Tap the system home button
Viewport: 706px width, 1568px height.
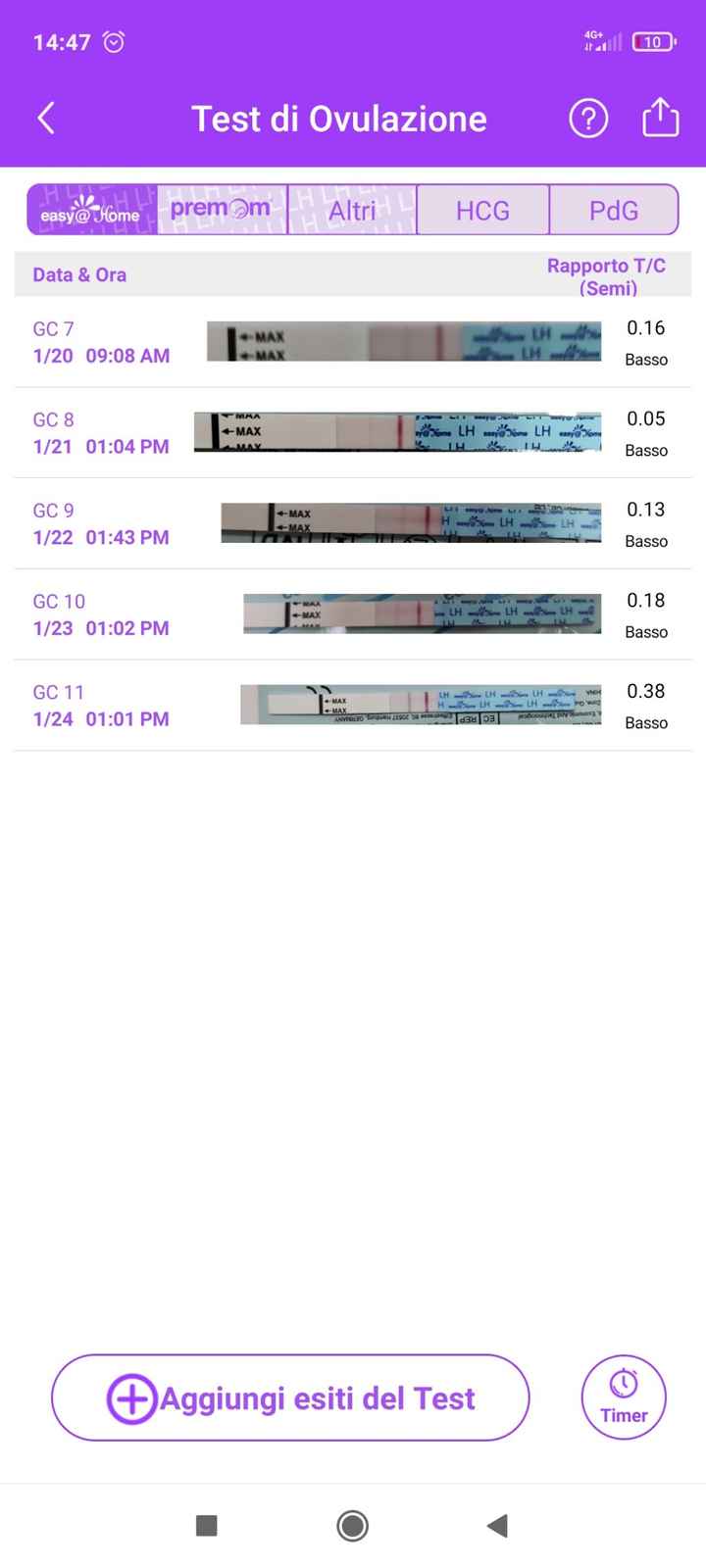[x=352, y=1525]
